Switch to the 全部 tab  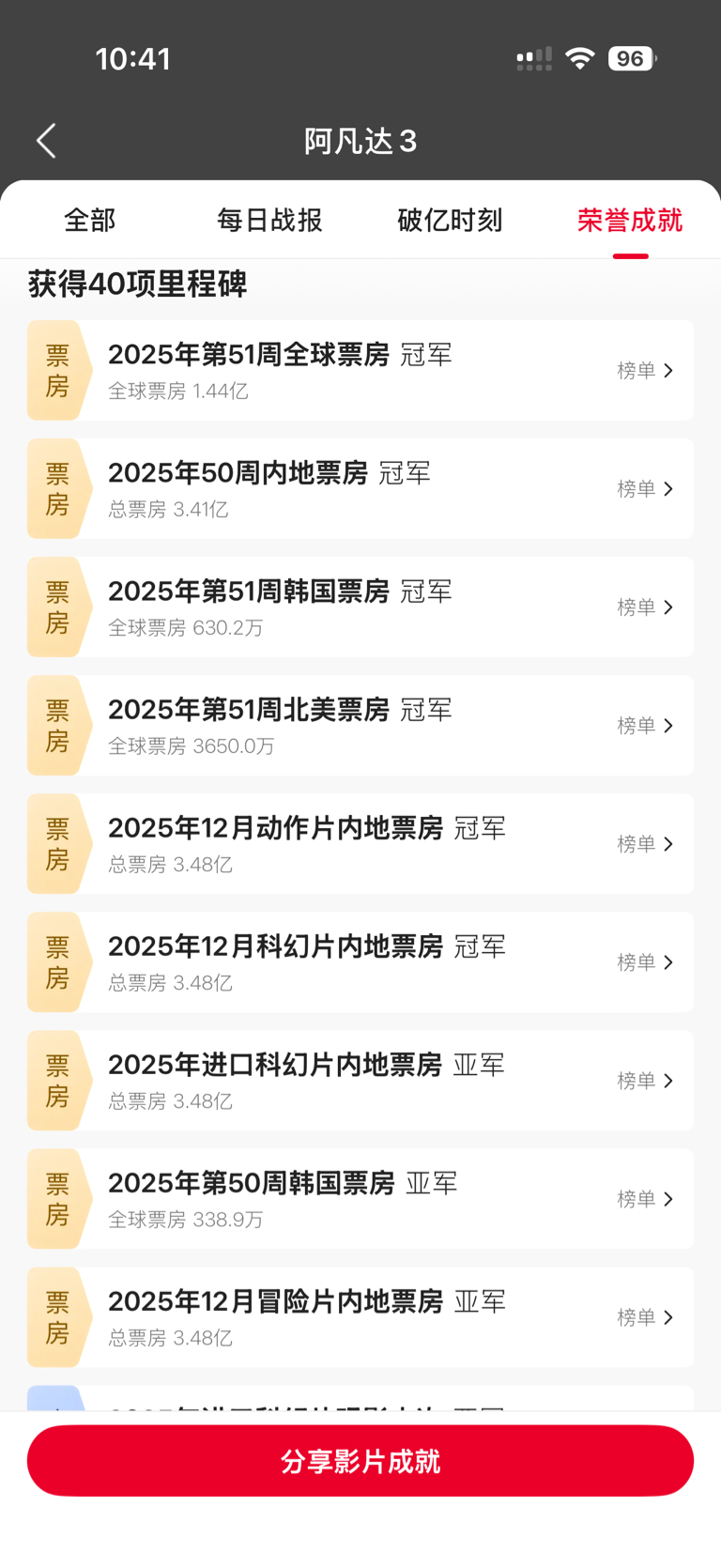pyautogui.click(x=89, y=221)
